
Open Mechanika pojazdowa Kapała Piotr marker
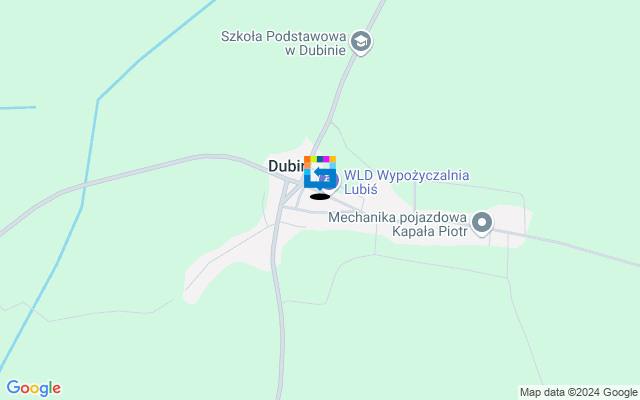tap(482, 222)
